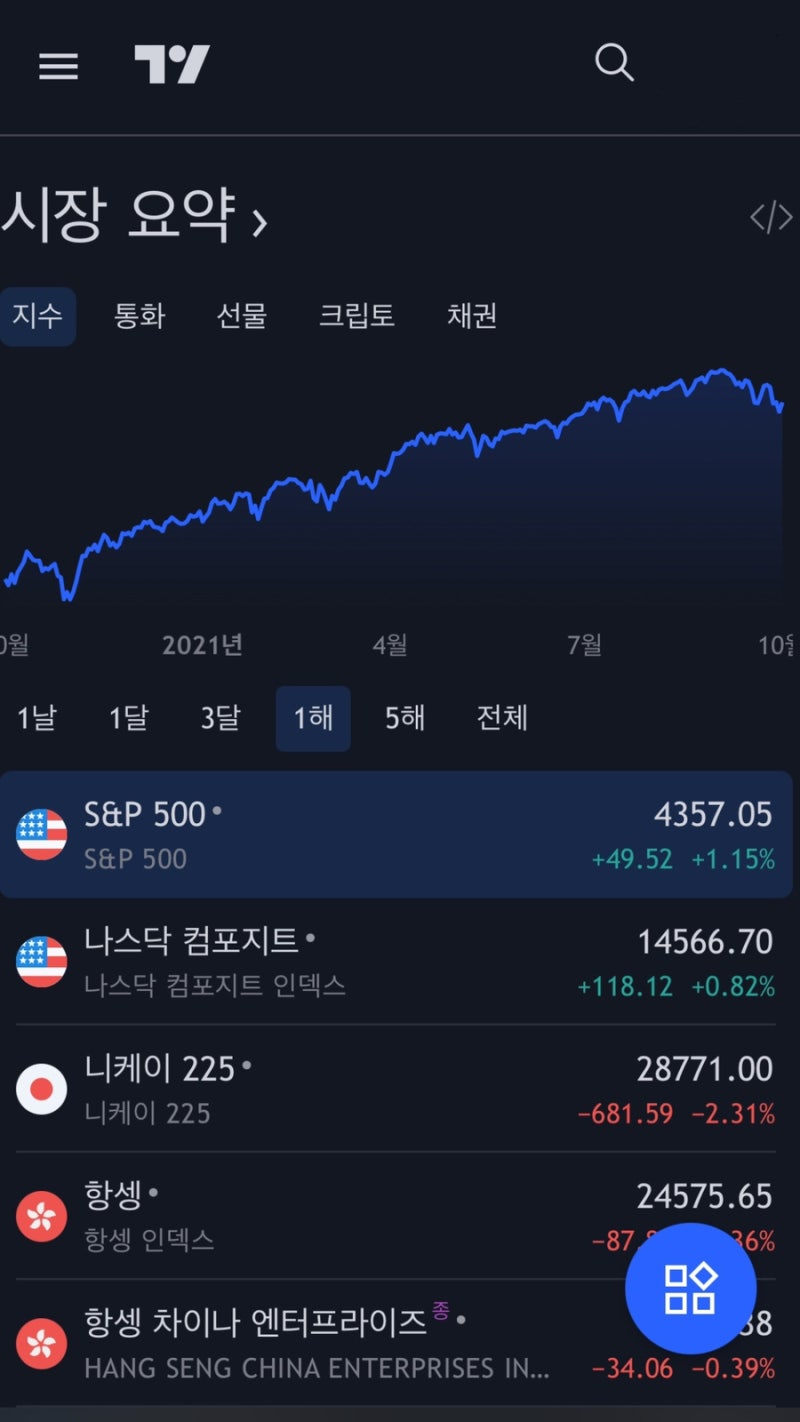The width and height of the screenshot is (800, 1422).
Task: Switch to the 크립토 tab
Action: [x=357, y=316]
